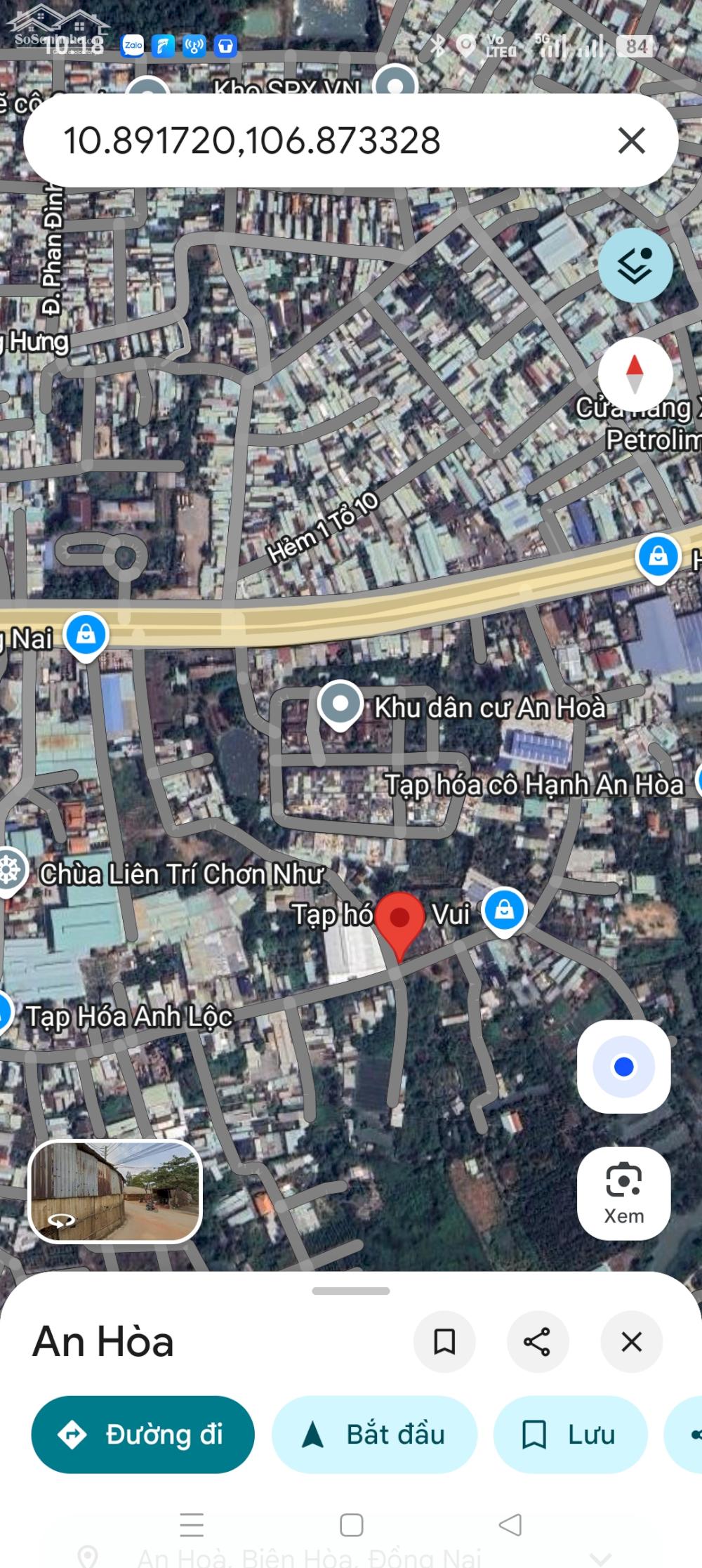
Task: Reset map orientation with the compass
Action: pyautogui.click(x=635, y=374)
